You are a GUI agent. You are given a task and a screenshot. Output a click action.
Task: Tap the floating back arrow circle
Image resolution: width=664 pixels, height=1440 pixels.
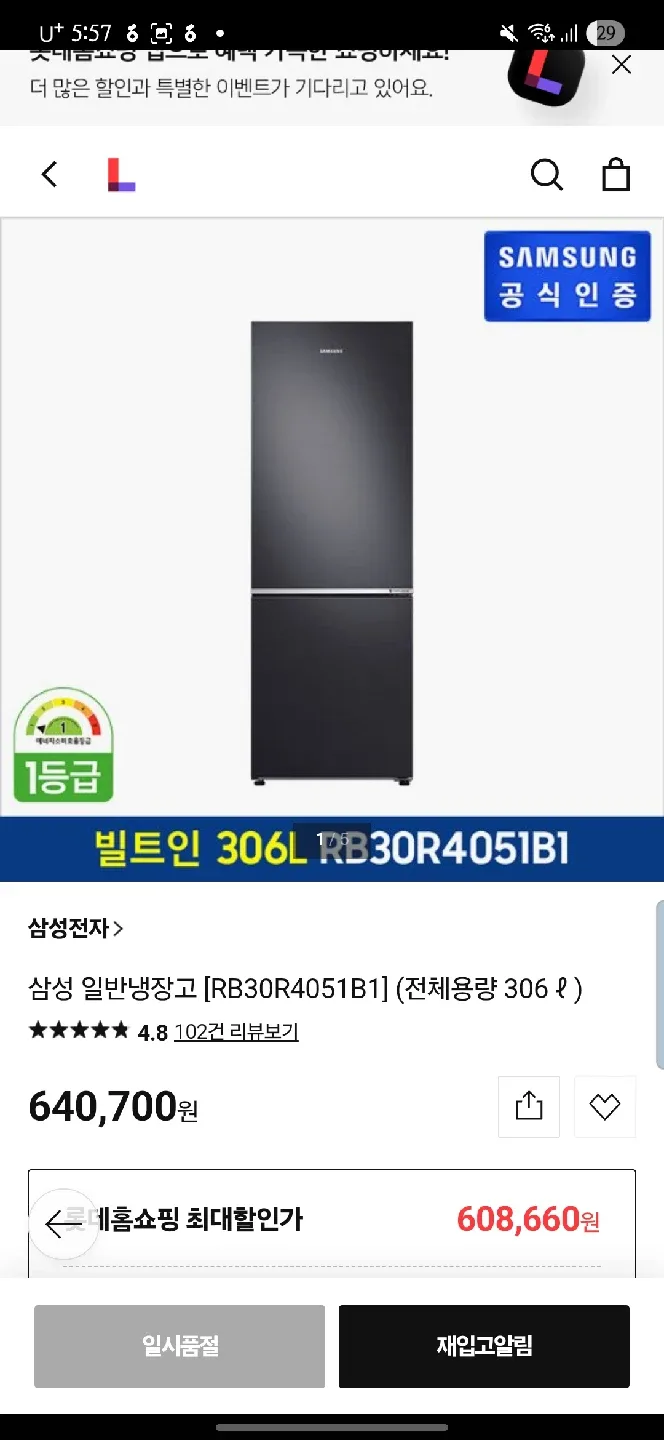click(x=63, y=1223)
